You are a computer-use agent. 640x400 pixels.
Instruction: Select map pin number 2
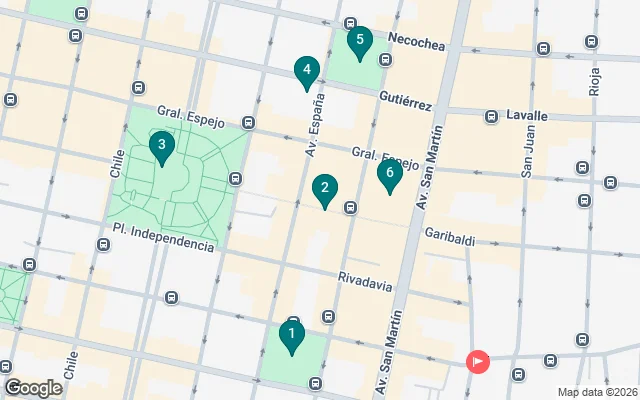(324, 188)
